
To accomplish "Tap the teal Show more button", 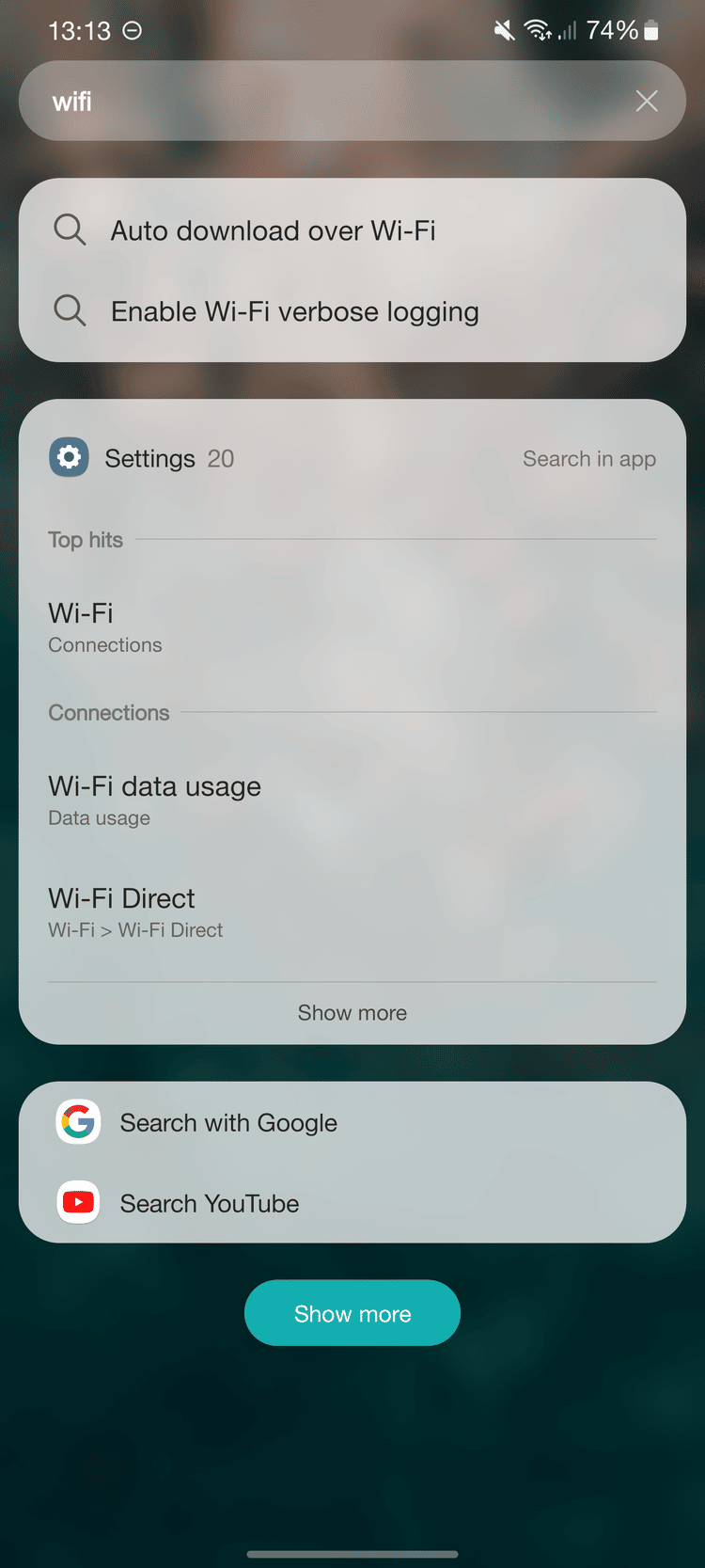I will pyautogui.click(x=352, y=1313).
